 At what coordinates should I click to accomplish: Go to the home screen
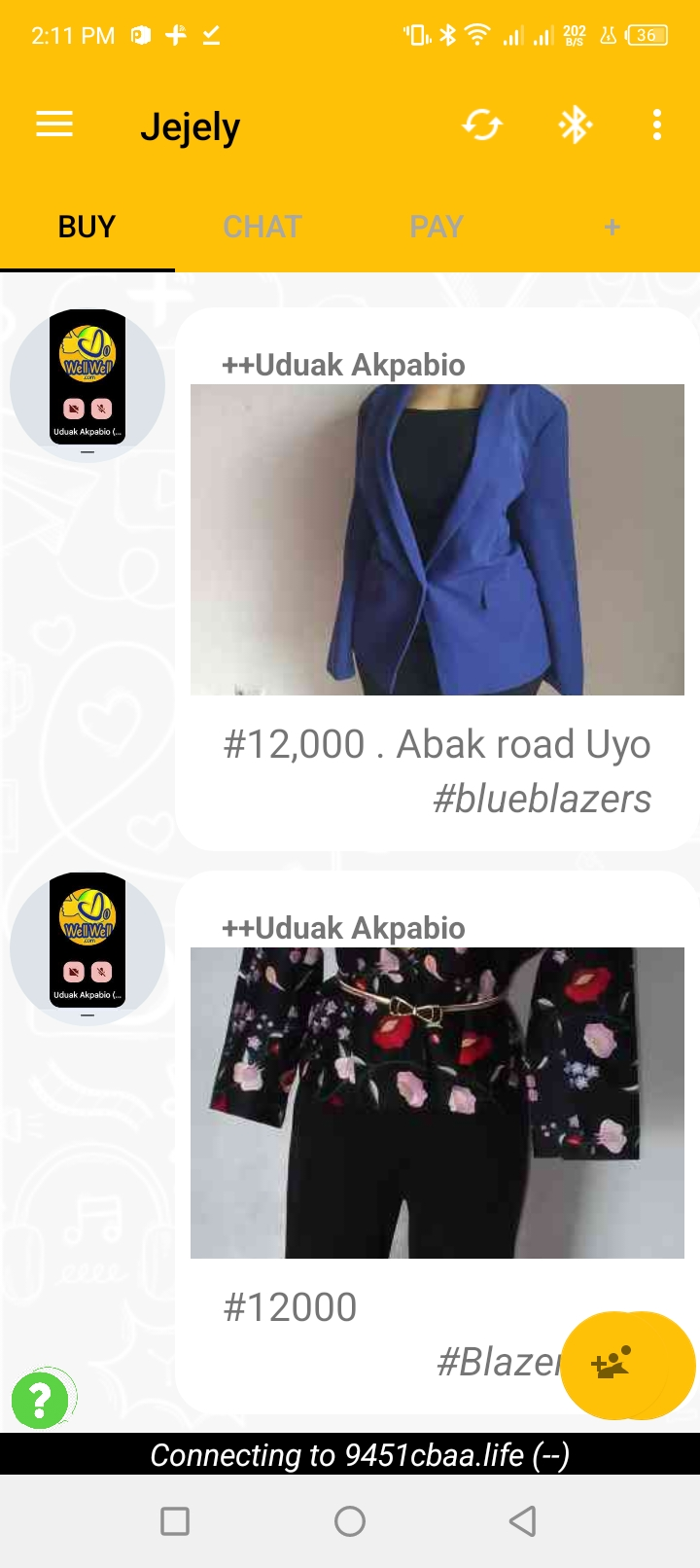(x=350, y=1521)
